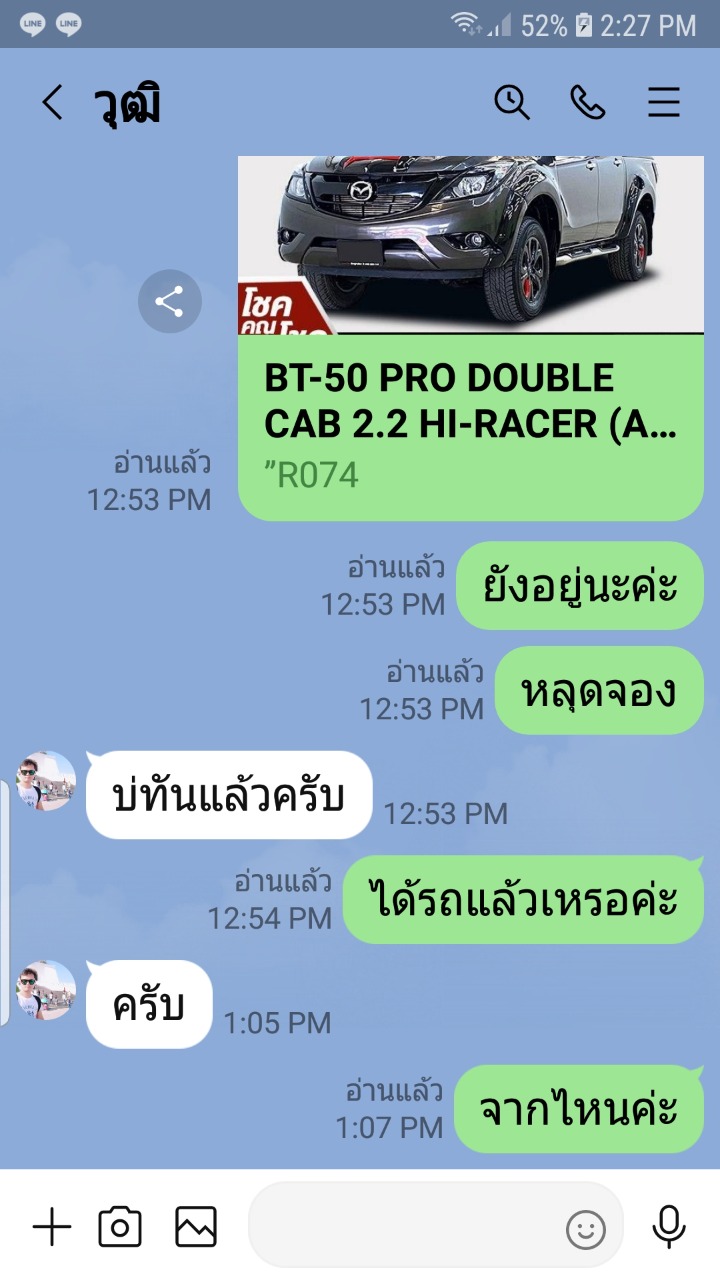
Task: Go back to the chat list
Action: pos(52,103)
